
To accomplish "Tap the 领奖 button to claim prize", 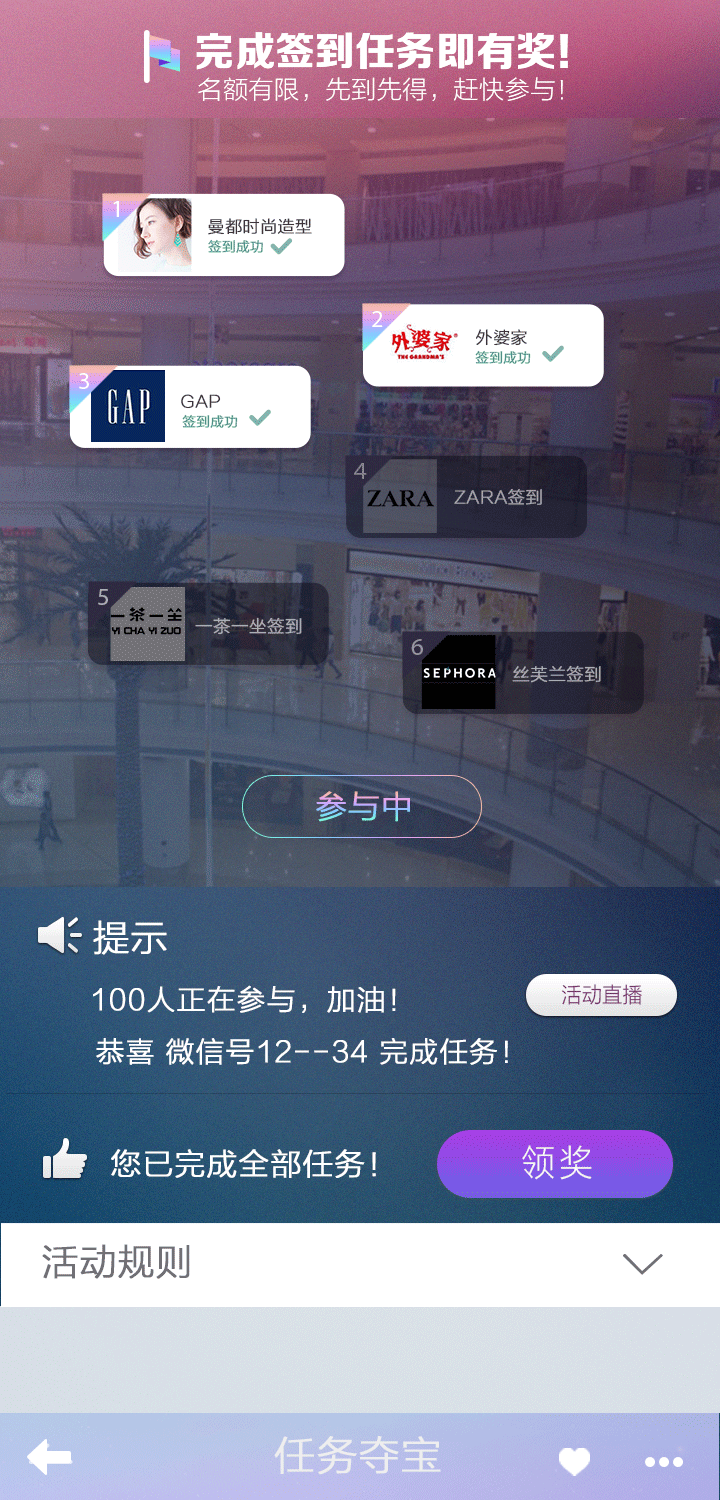I will pyautogui.click(x=555, y=1163).
